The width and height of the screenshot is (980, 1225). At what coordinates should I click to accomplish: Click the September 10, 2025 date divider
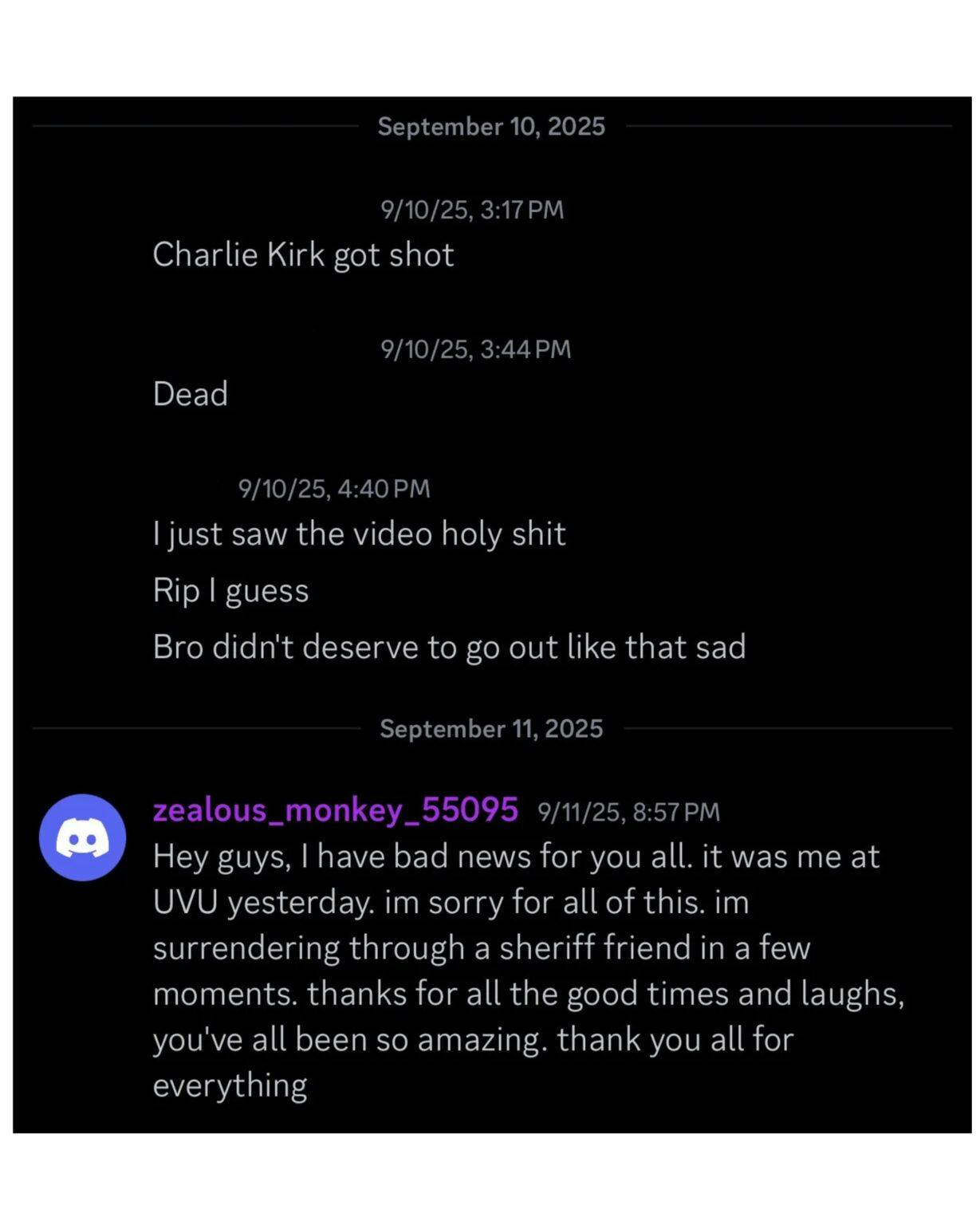point(491,125)
